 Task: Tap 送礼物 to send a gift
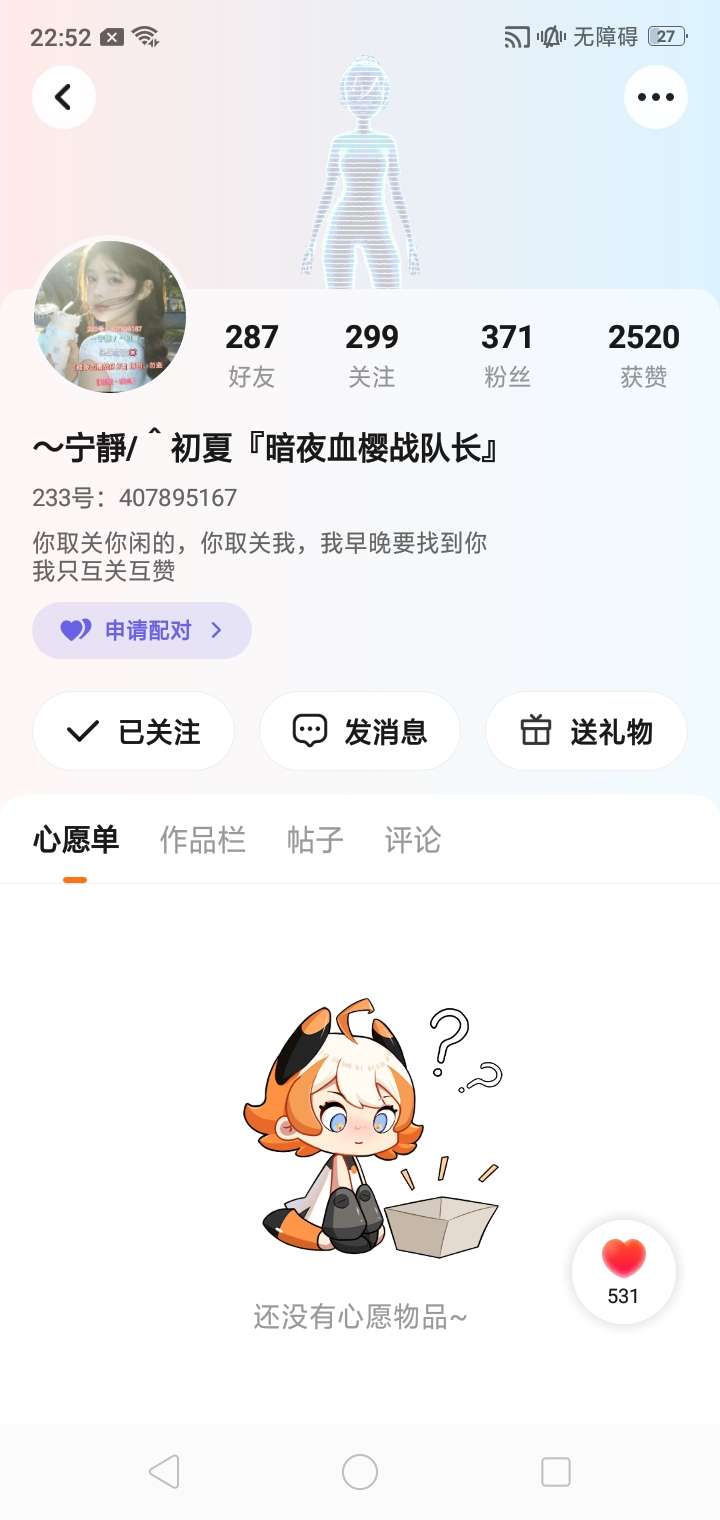click(x=586, y=731)
